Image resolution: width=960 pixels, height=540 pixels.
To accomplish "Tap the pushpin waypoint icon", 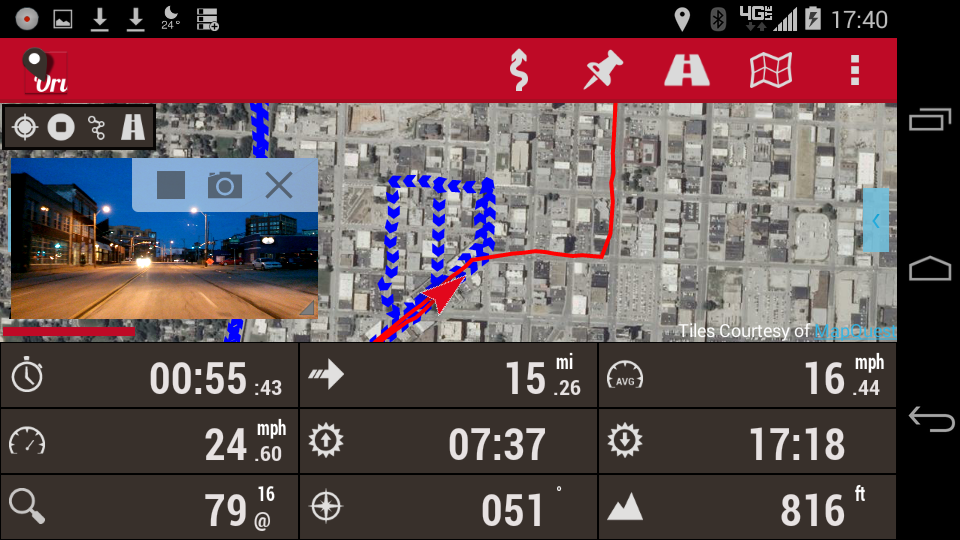I will pos(603,71).
